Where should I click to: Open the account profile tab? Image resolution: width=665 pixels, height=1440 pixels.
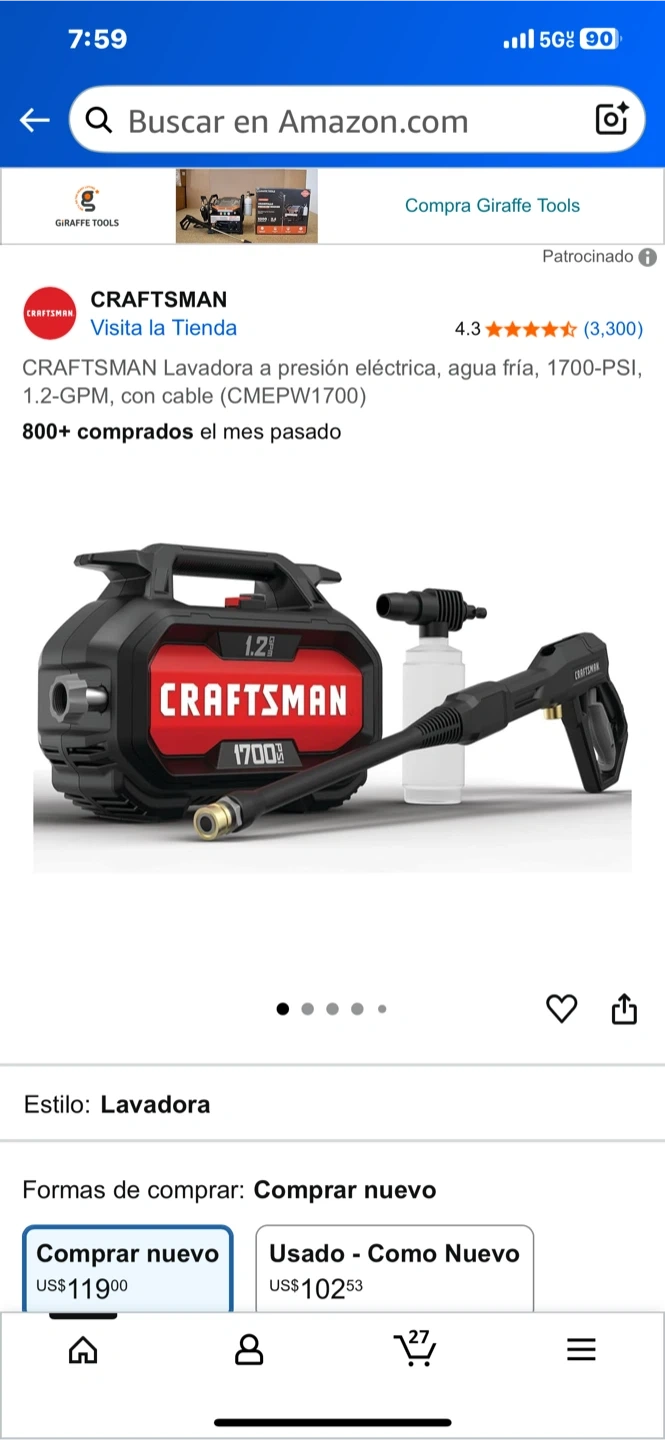coord(248,1351)
